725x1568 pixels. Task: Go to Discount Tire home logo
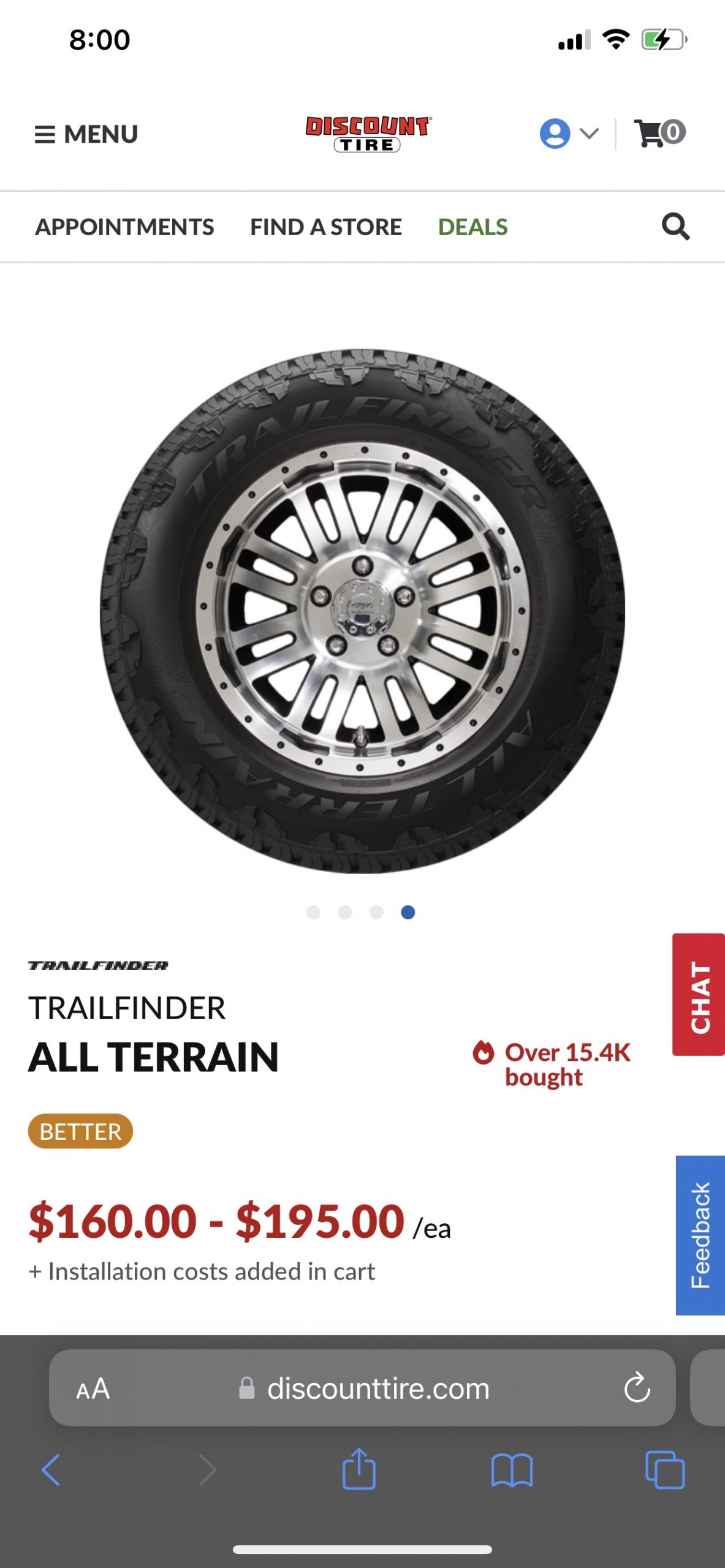point(368,134)
